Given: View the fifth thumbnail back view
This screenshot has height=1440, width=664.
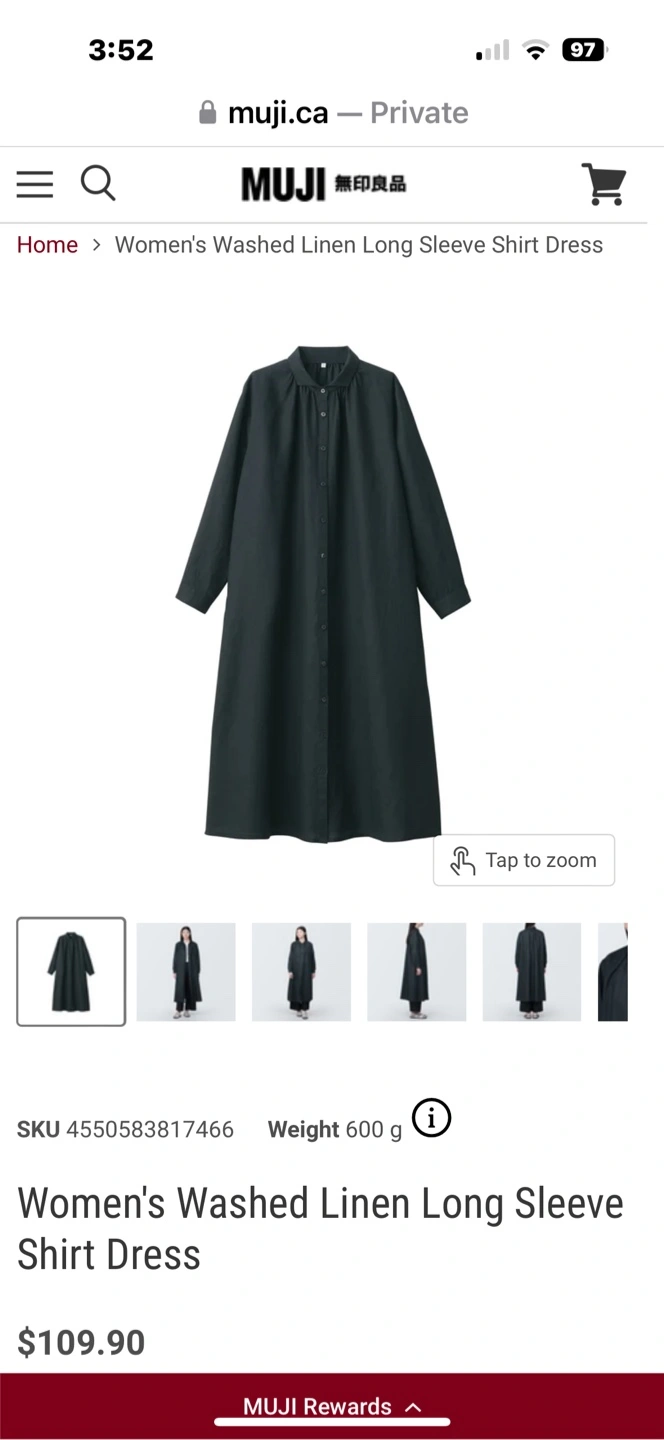Looking at the screenshot, I should pyautogui.click(x=532, y=972).
